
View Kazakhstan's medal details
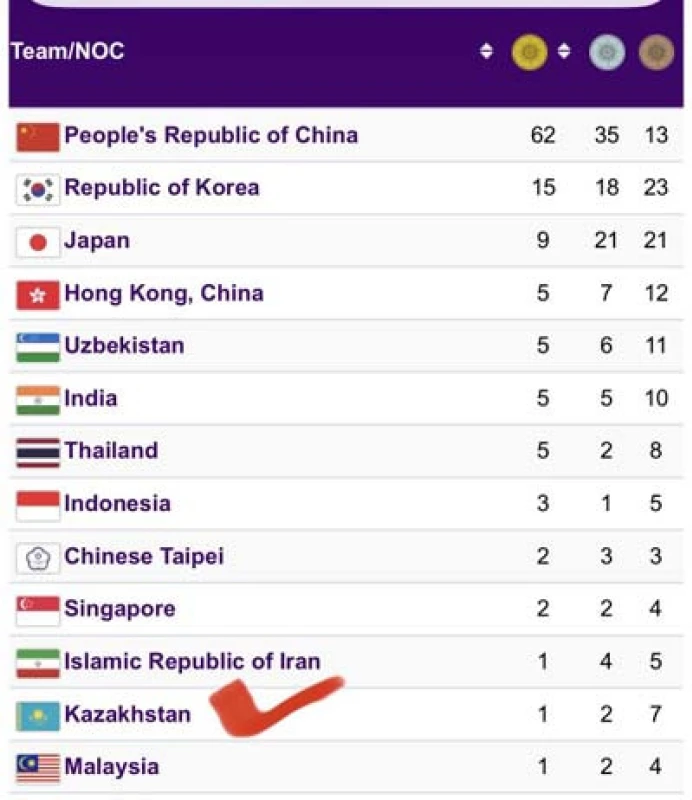(127, 715)
